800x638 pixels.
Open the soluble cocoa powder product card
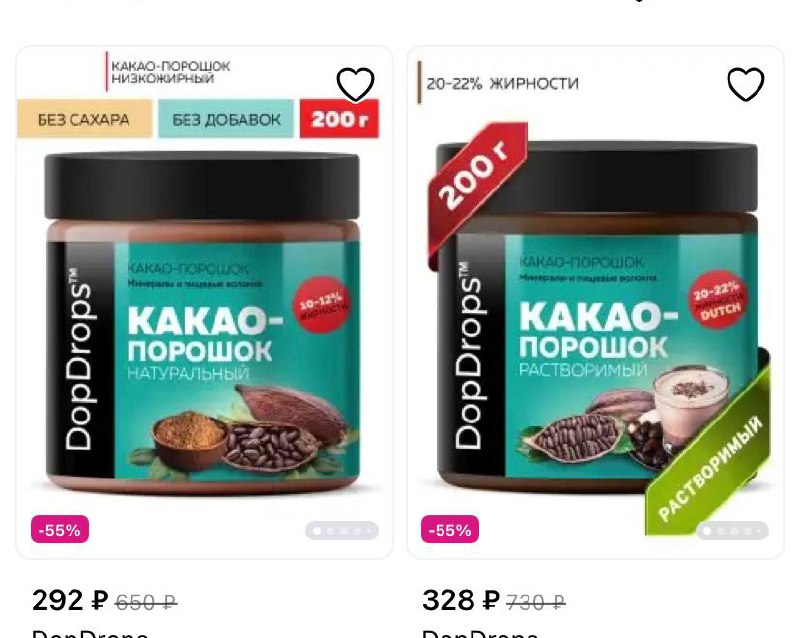point(595,320)
